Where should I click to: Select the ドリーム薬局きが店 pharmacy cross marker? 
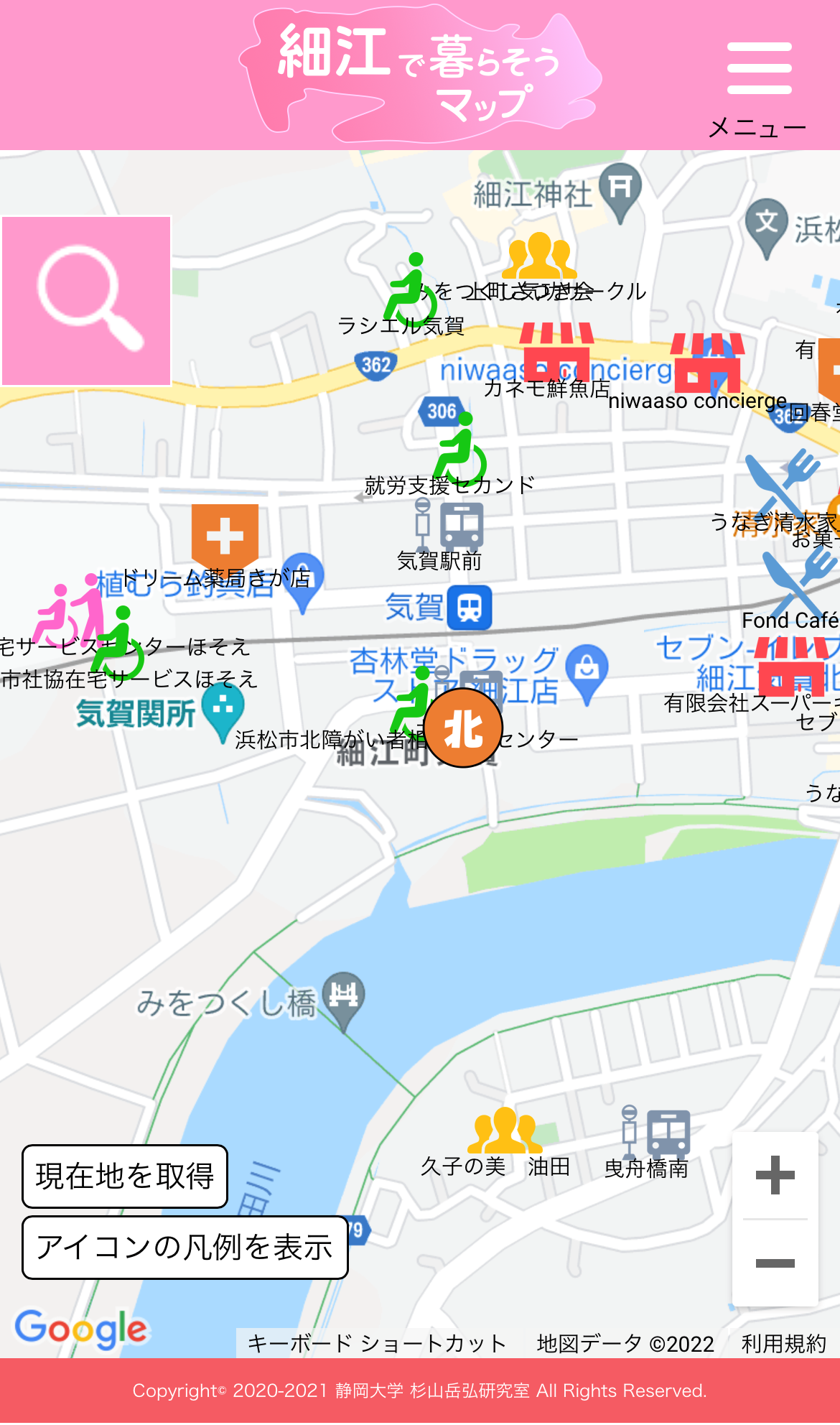click(x=226, y=535)
